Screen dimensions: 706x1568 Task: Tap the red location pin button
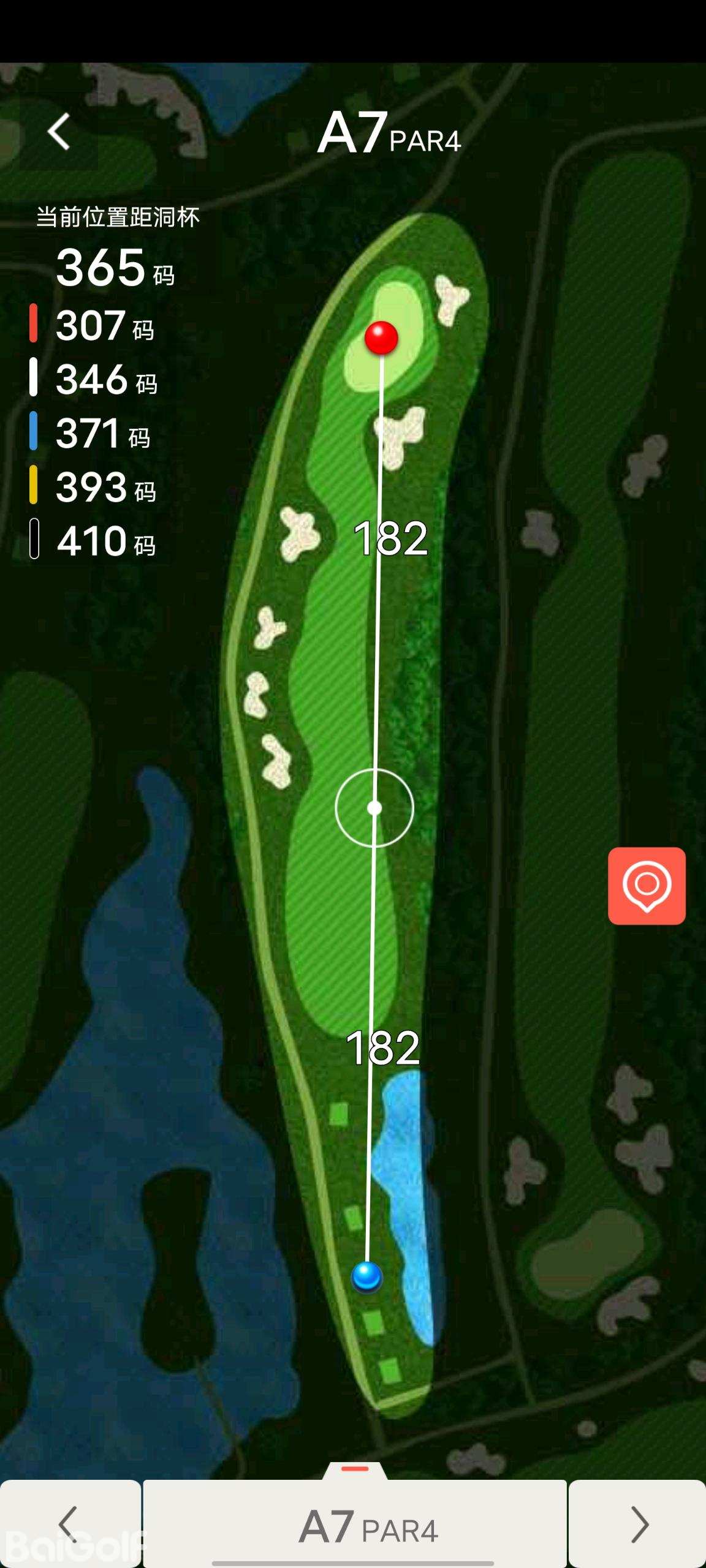pos(647,886)
